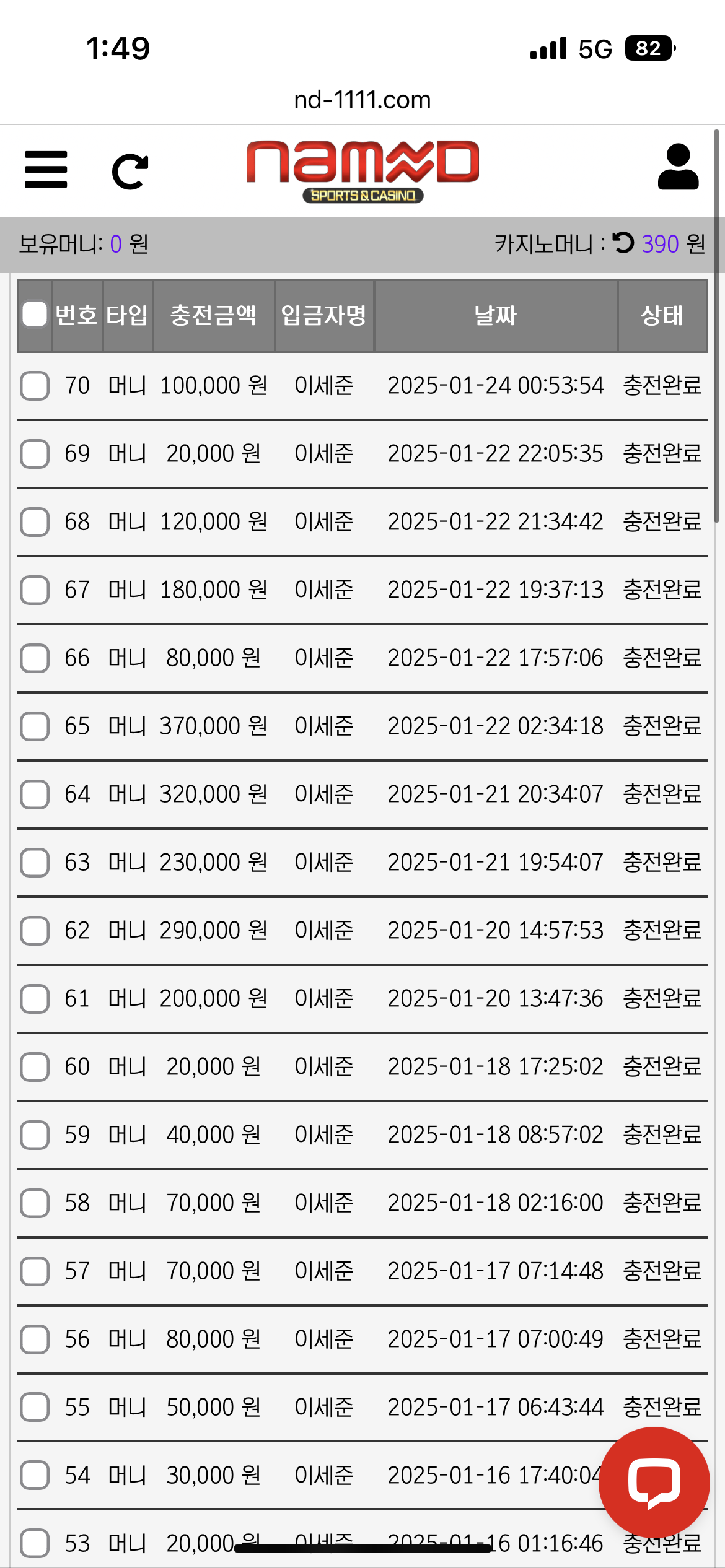Screen dimensions: 725x1568
Task: Check the box on row 58
Action: 35,1203
